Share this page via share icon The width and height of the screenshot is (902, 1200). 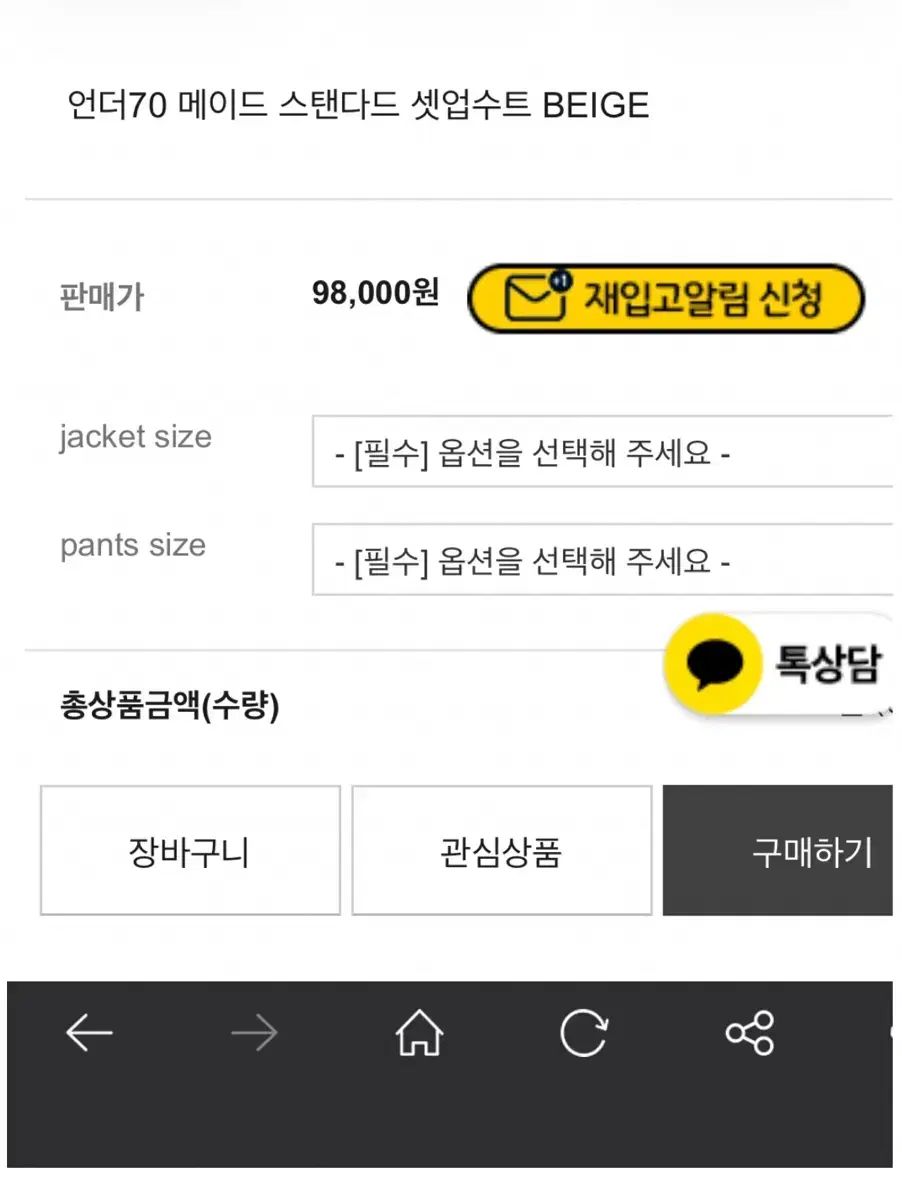click(749, 1033)
